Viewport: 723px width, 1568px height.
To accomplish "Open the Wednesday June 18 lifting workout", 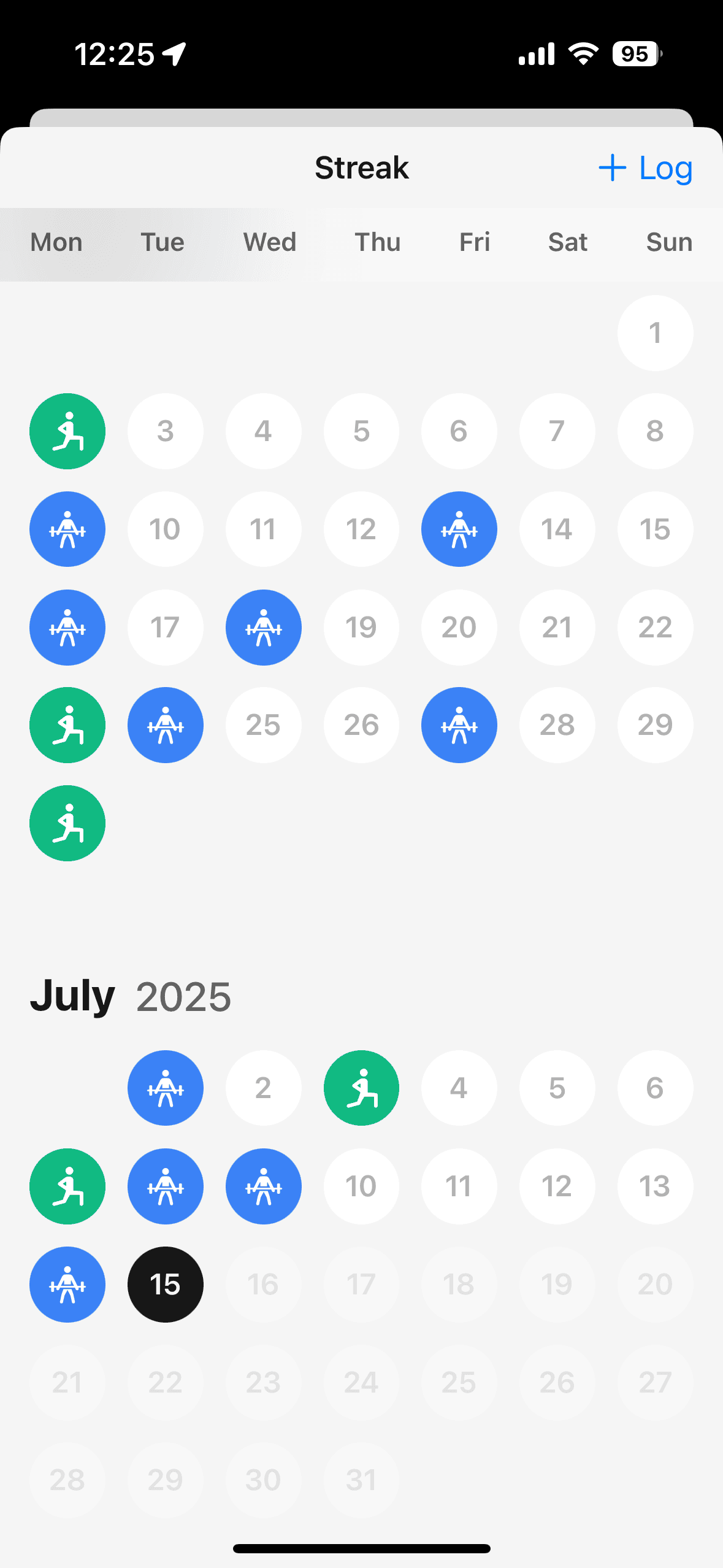I will [x=264, y=627].
